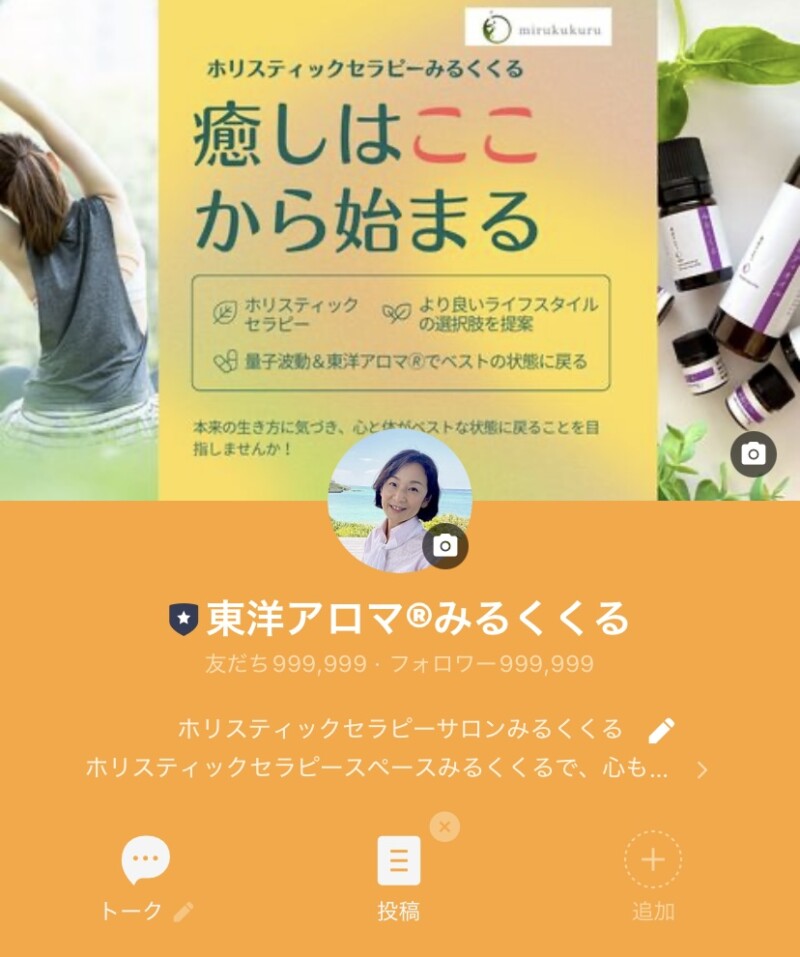Change profile picture via camera badge
This screenshot has height=957, width=800.
[x=445, y=545]
